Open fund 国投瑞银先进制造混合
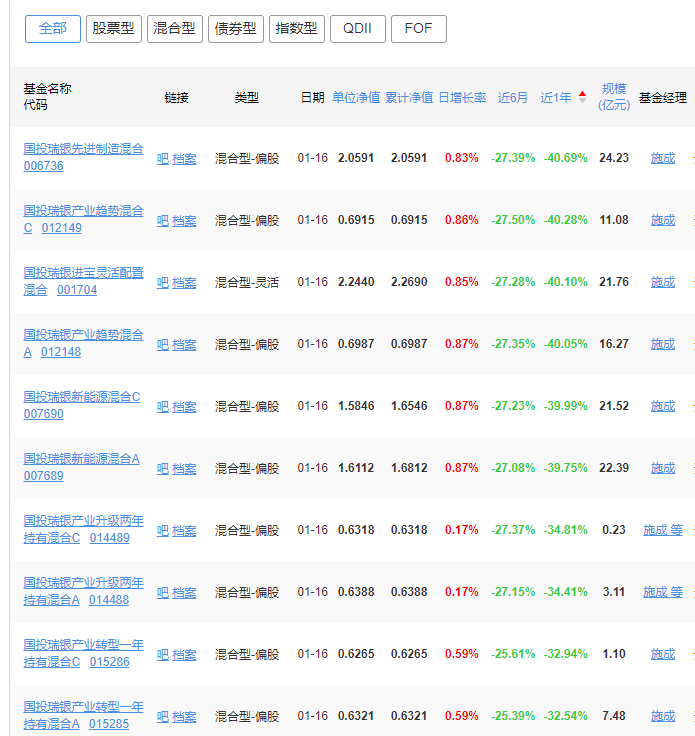The width and height of the screenshot is (695, 736). 83,149
